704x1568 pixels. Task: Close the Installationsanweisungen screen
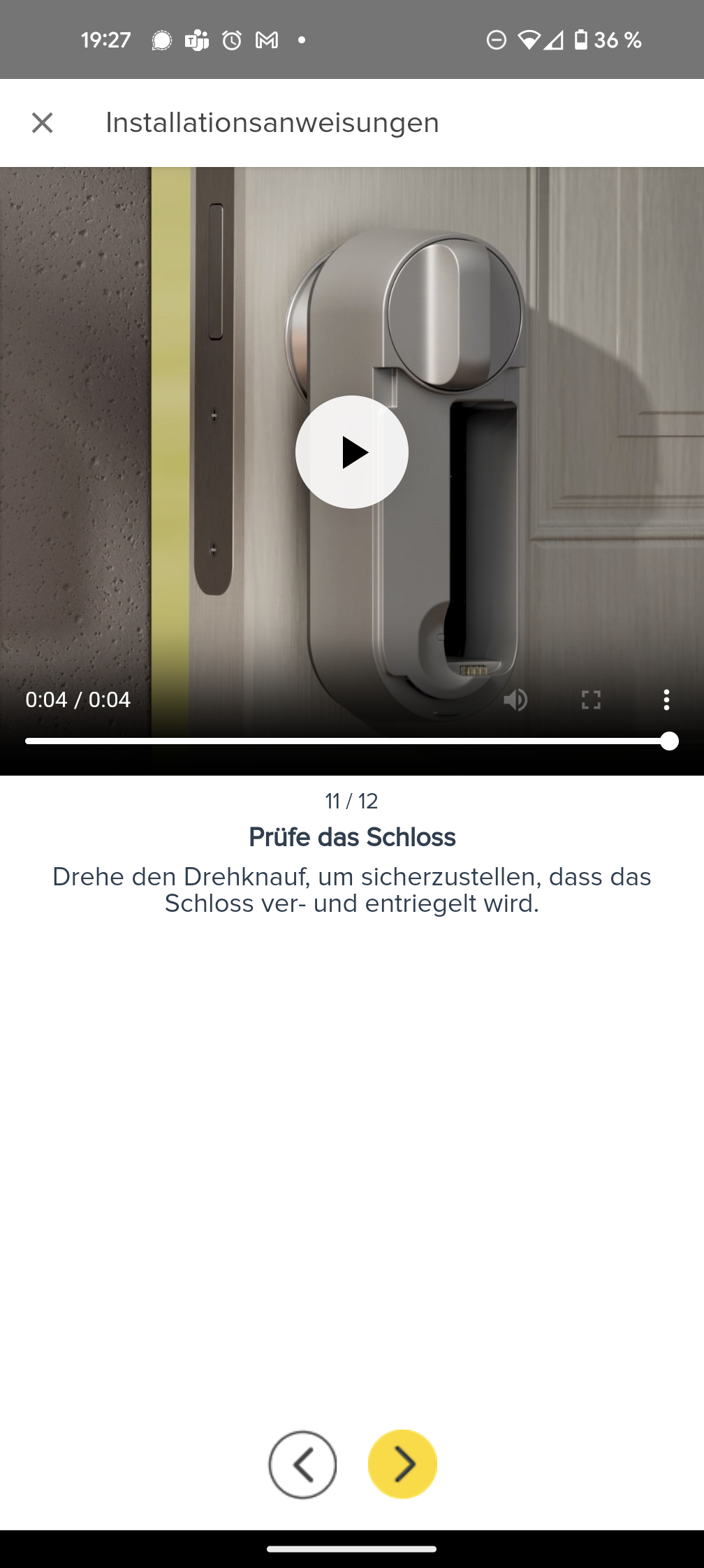coord(42,123)
